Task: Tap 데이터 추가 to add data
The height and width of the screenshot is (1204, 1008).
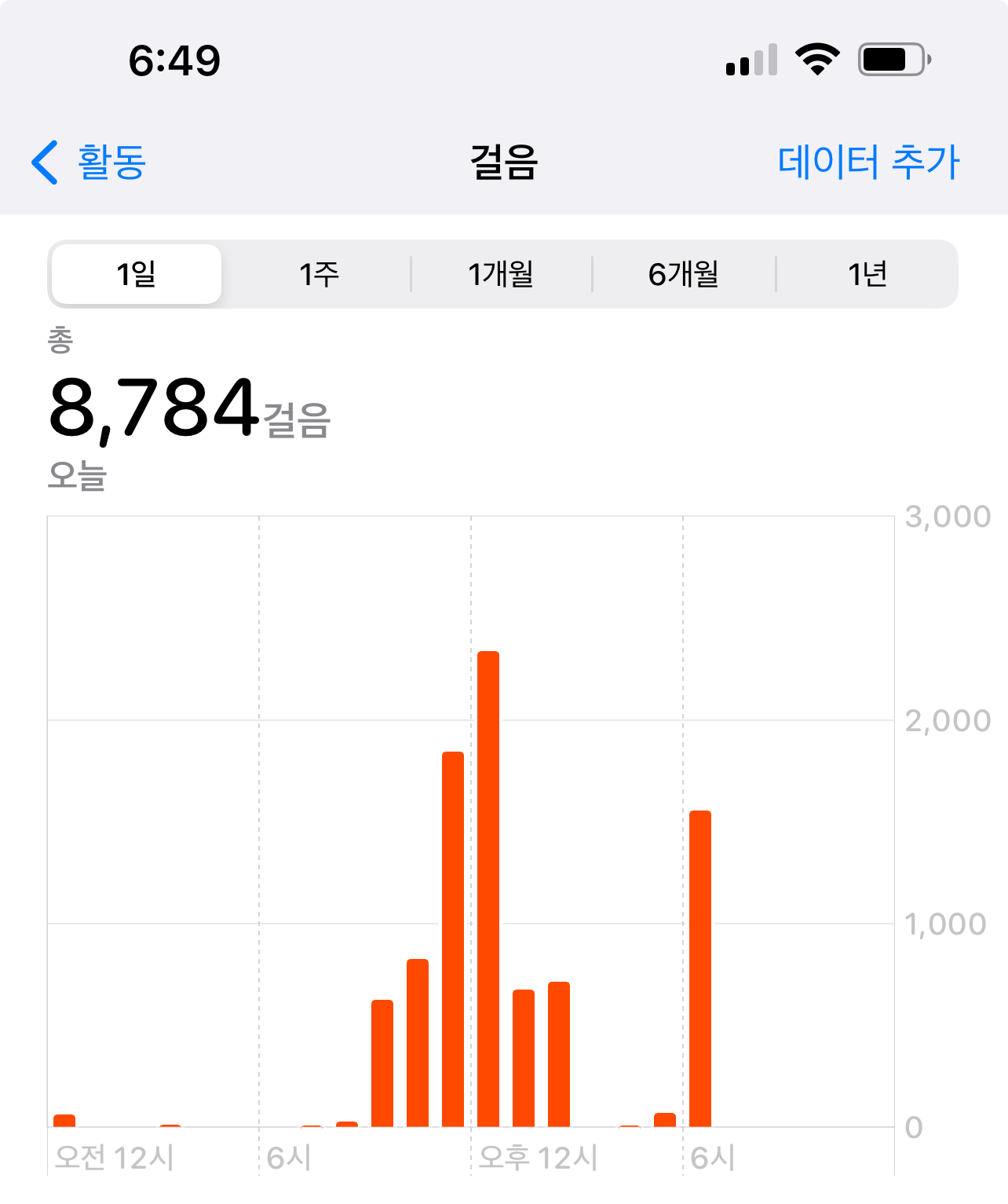Action: 868,163
